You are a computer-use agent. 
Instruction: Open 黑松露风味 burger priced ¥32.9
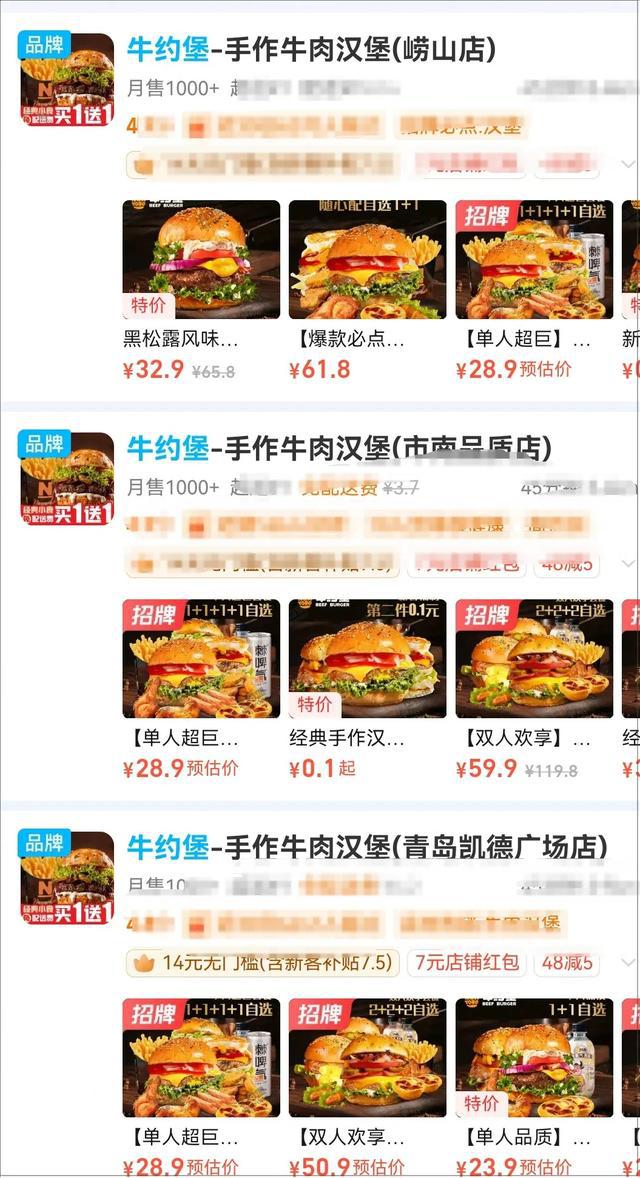[x=201, y=258]
